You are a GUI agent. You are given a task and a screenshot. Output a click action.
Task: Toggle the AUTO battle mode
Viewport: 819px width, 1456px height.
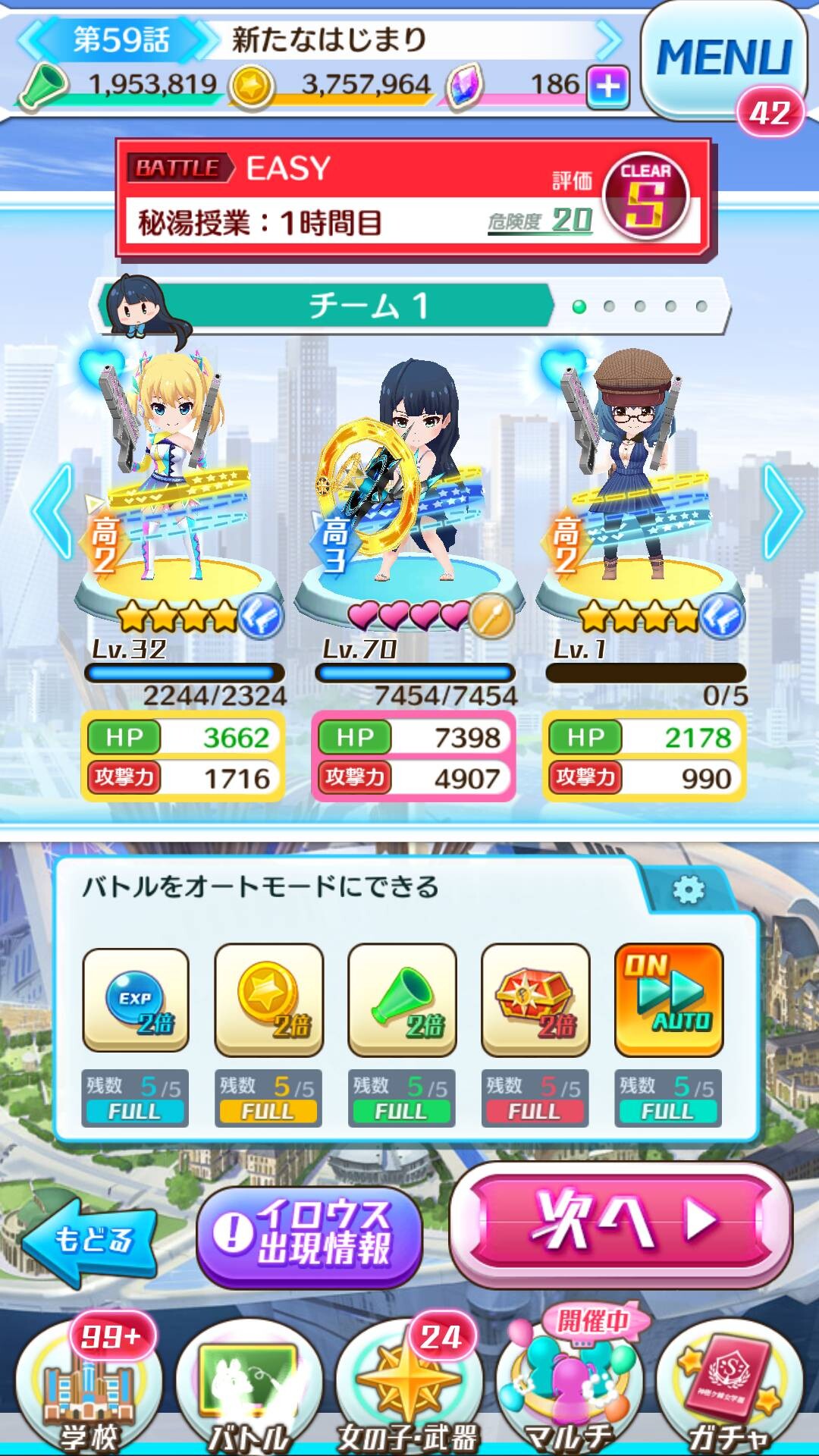(669, 1000)
